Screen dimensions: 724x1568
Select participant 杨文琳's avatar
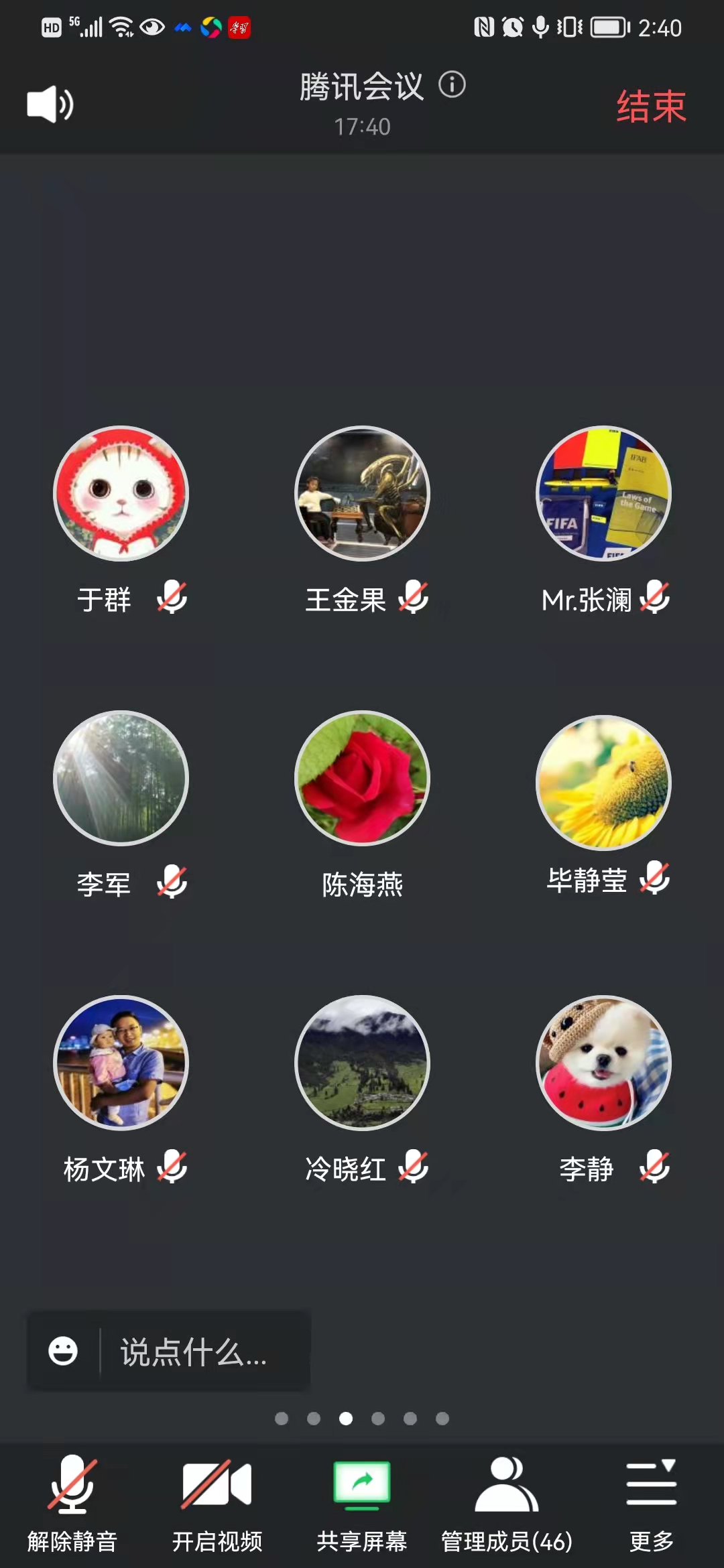121,1063
